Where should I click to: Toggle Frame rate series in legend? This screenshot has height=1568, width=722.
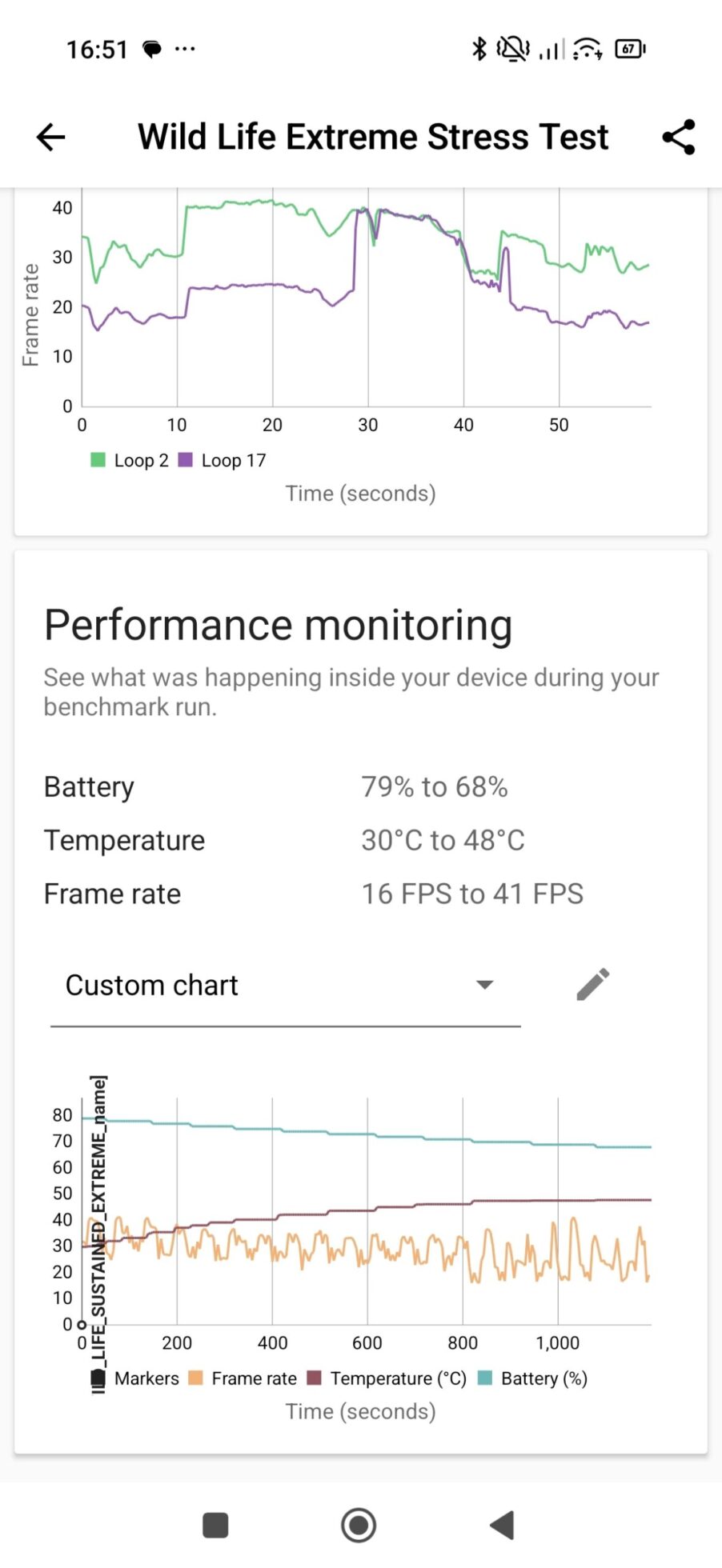tap(243, 1378)
